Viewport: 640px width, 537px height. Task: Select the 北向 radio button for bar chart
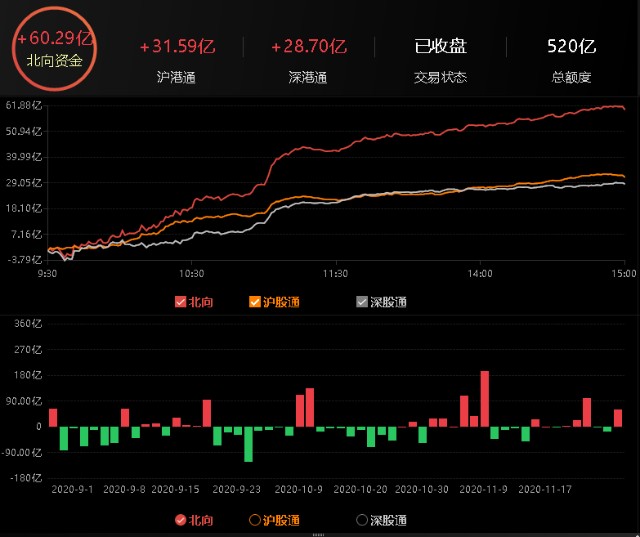pos(180,520)
